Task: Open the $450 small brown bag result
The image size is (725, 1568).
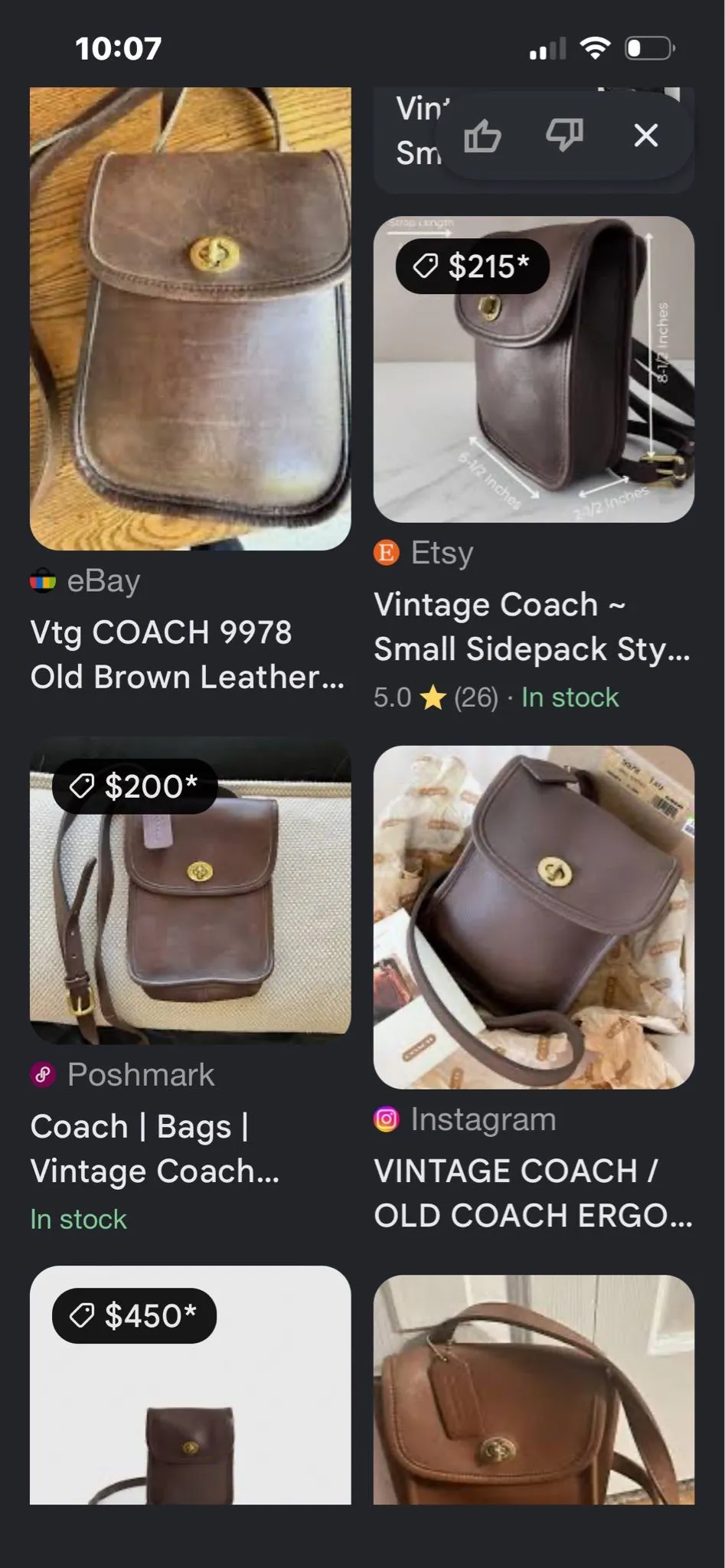Action: pyautogui.click(x=190, y=1385)
